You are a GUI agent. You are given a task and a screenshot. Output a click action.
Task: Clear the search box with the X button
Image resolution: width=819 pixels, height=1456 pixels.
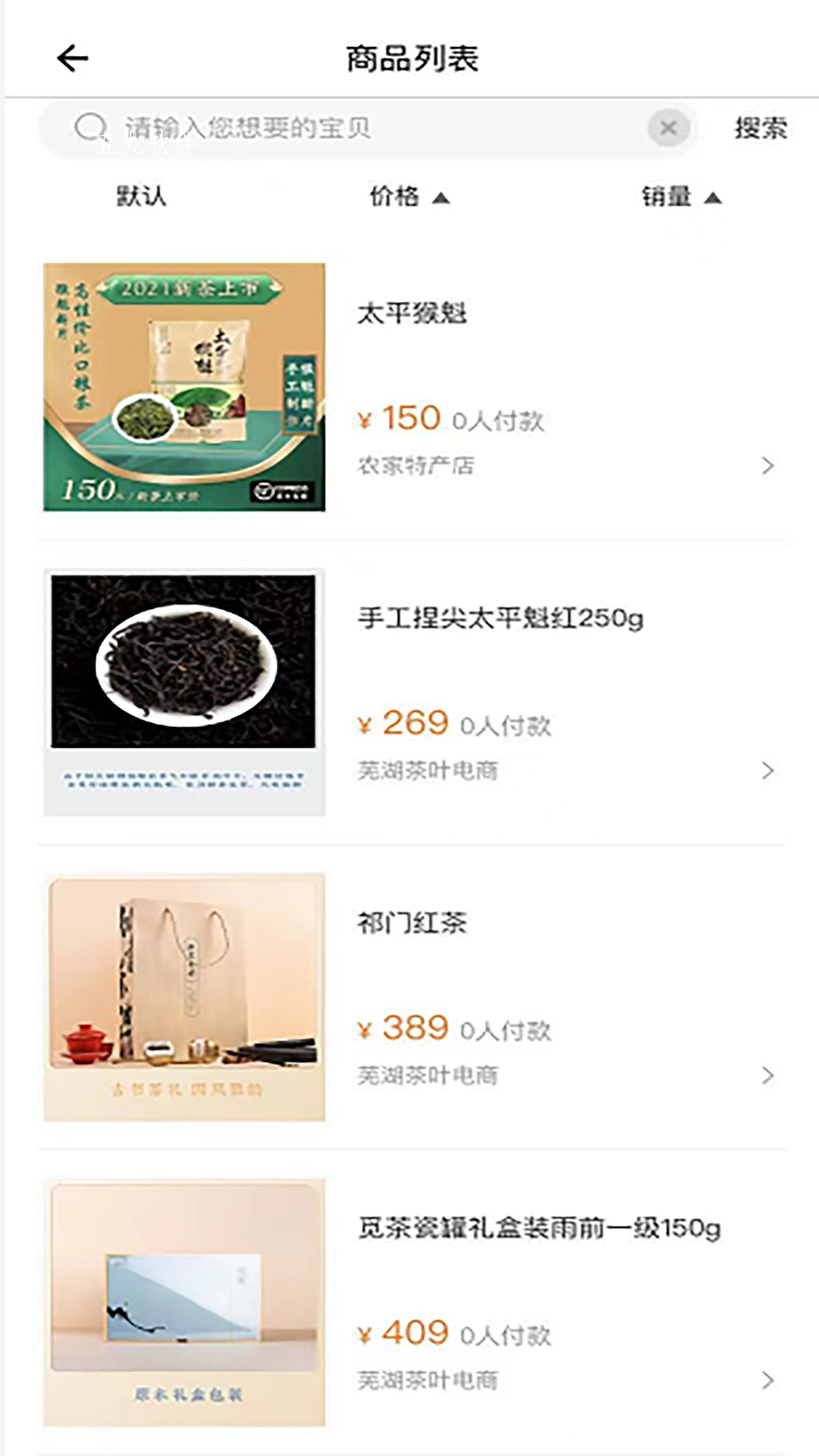[x=668, y=128]
